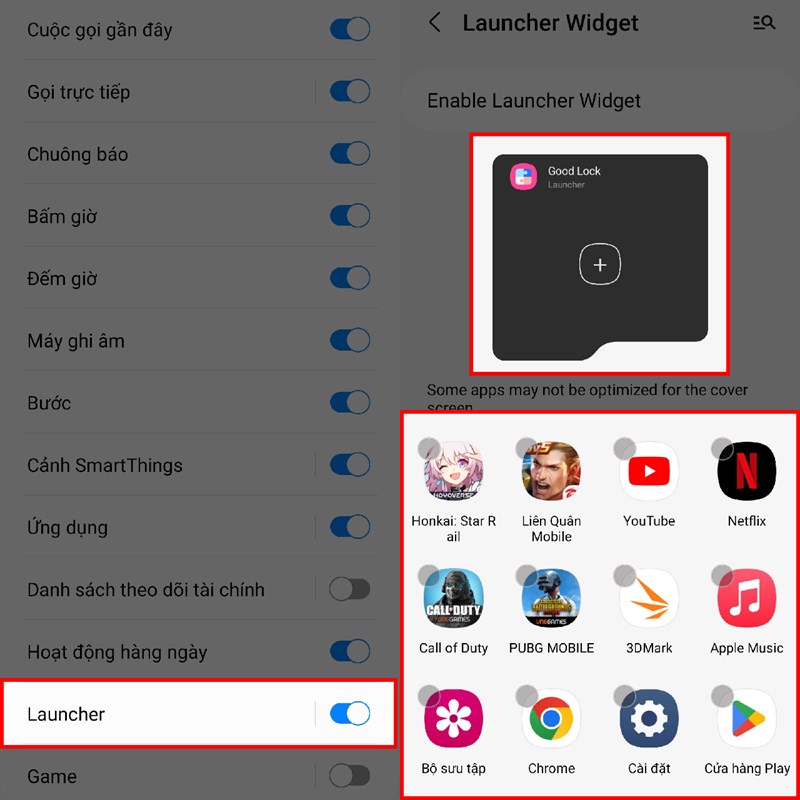The width and height of the screenshot is (800, 800).
Task: Open the search list icon
Action: pos(763,23)
